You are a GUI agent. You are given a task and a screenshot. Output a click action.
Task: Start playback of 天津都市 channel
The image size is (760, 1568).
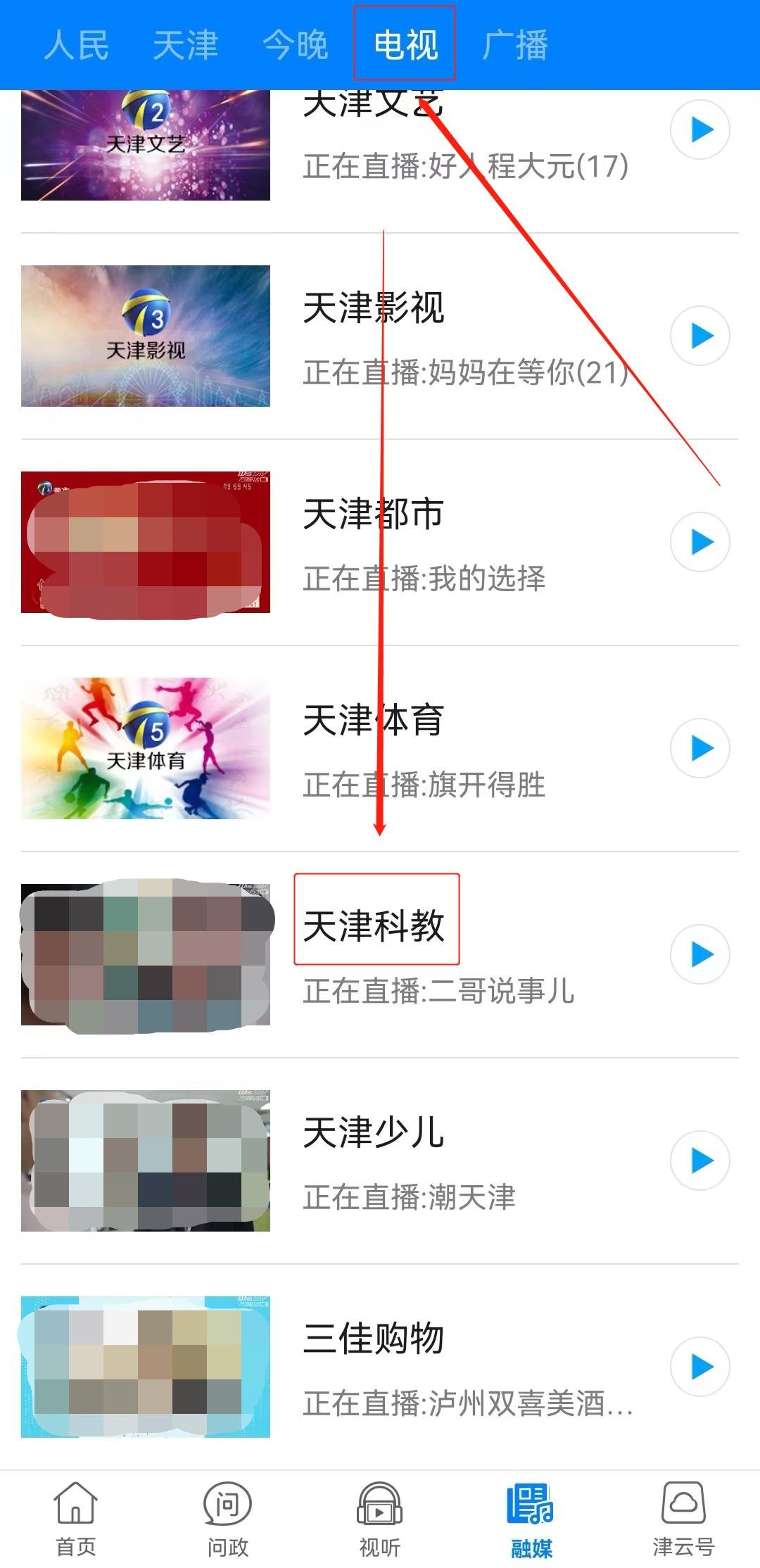coord(699,542)
